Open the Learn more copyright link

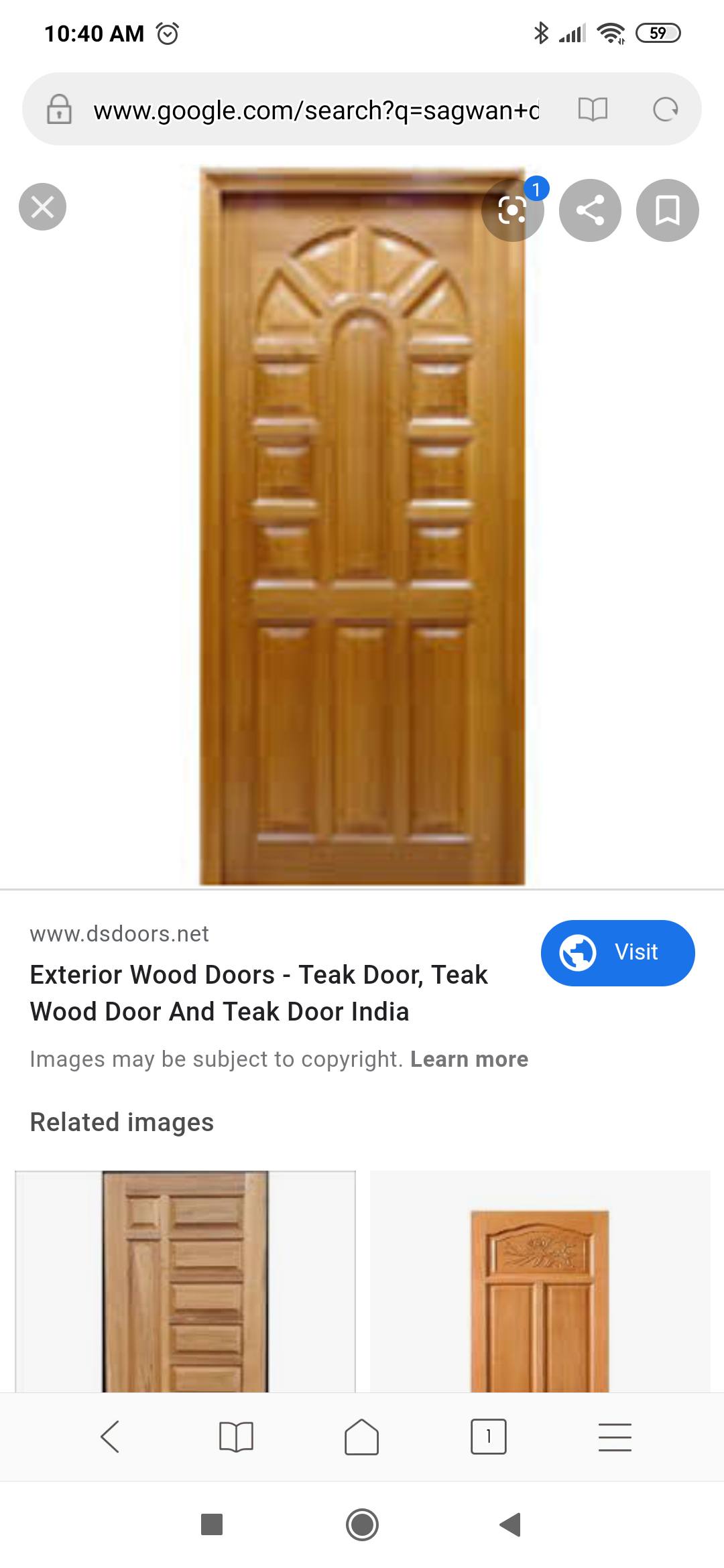point(469,1059)
